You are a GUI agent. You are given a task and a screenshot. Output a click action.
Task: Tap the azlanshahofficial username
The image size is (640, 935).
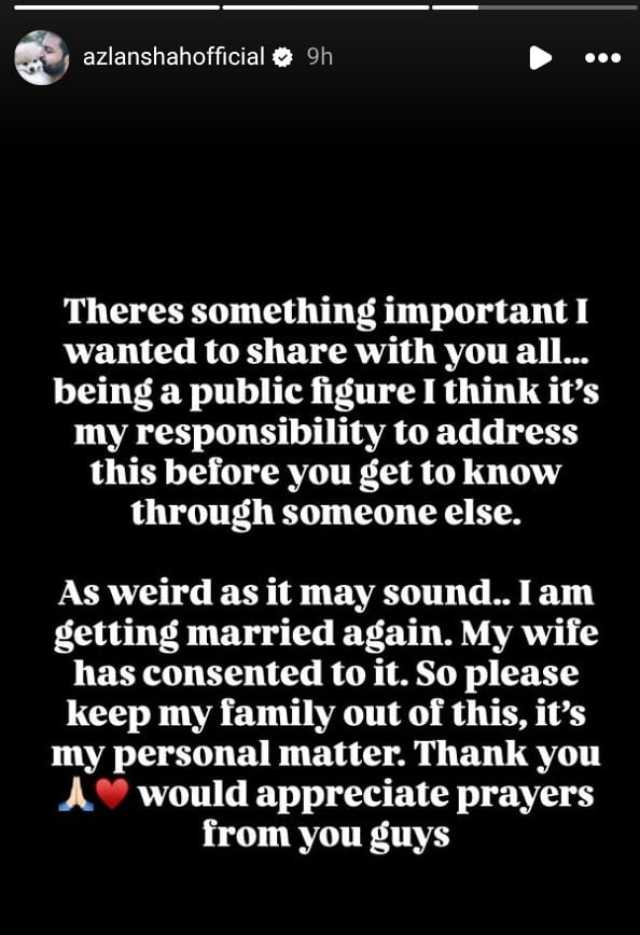174,57
